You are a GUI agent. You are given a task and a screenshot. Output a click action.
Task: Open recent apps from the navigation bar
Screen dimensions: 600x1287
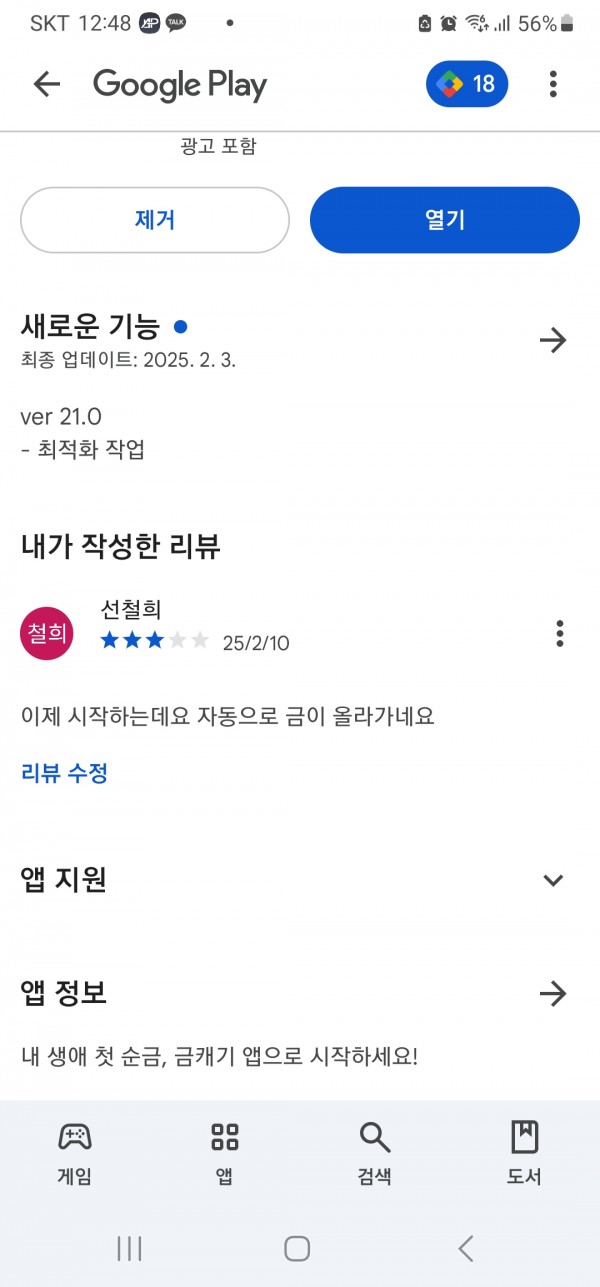tap(129, 1247)
